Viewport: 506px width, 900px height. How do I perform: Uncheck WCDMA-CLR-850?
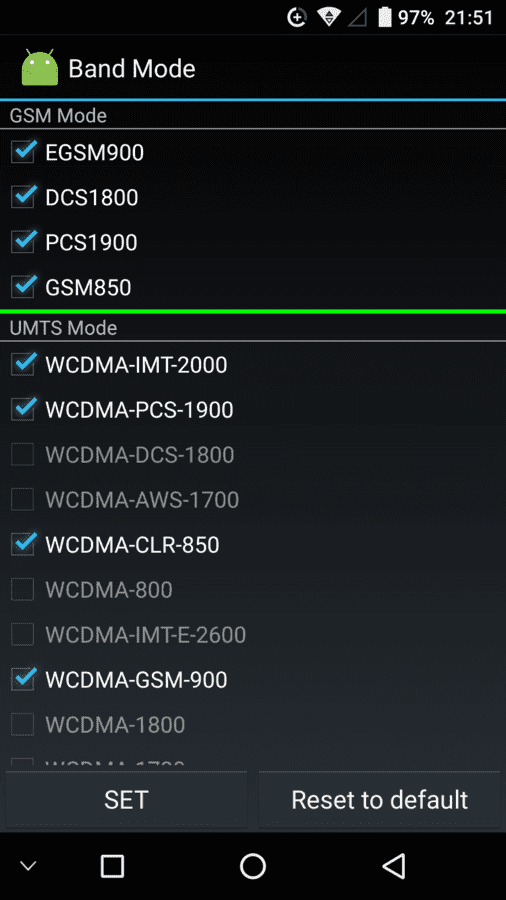(23, 544)
